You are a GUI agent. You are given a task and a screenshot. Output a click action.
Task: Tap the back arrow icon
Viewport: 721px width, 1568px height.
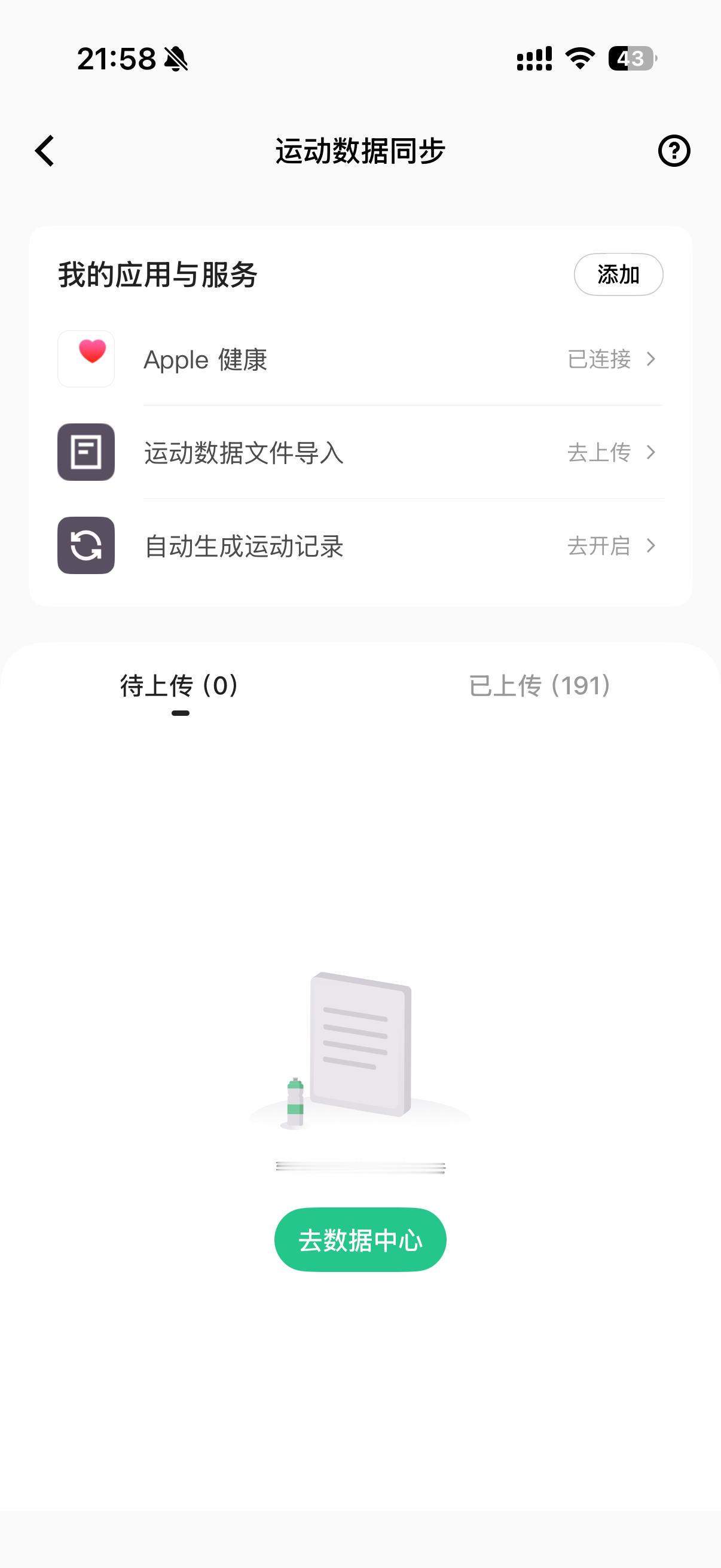44,151
